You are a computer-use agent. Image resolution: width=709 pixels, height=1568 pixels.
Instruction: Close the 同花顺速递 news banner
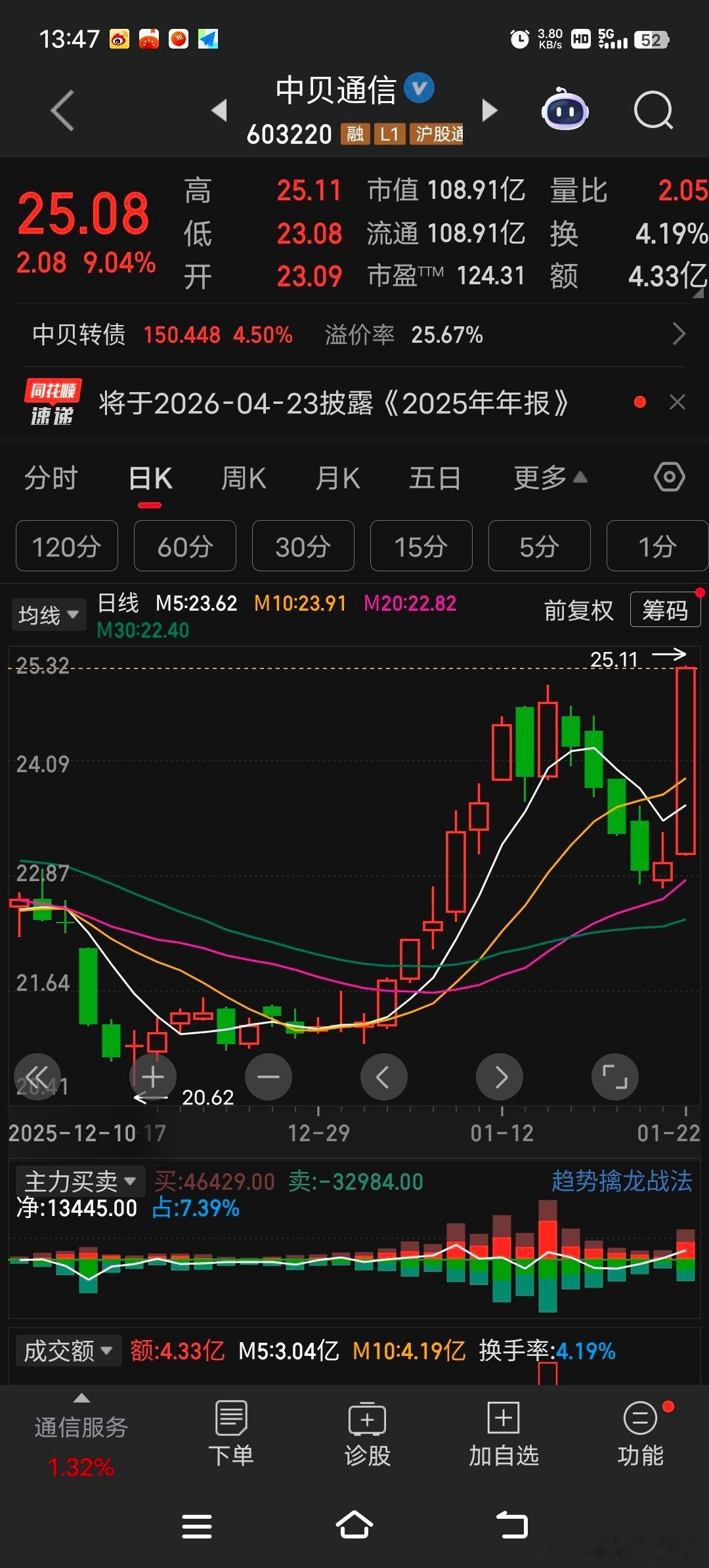point(677,403)
